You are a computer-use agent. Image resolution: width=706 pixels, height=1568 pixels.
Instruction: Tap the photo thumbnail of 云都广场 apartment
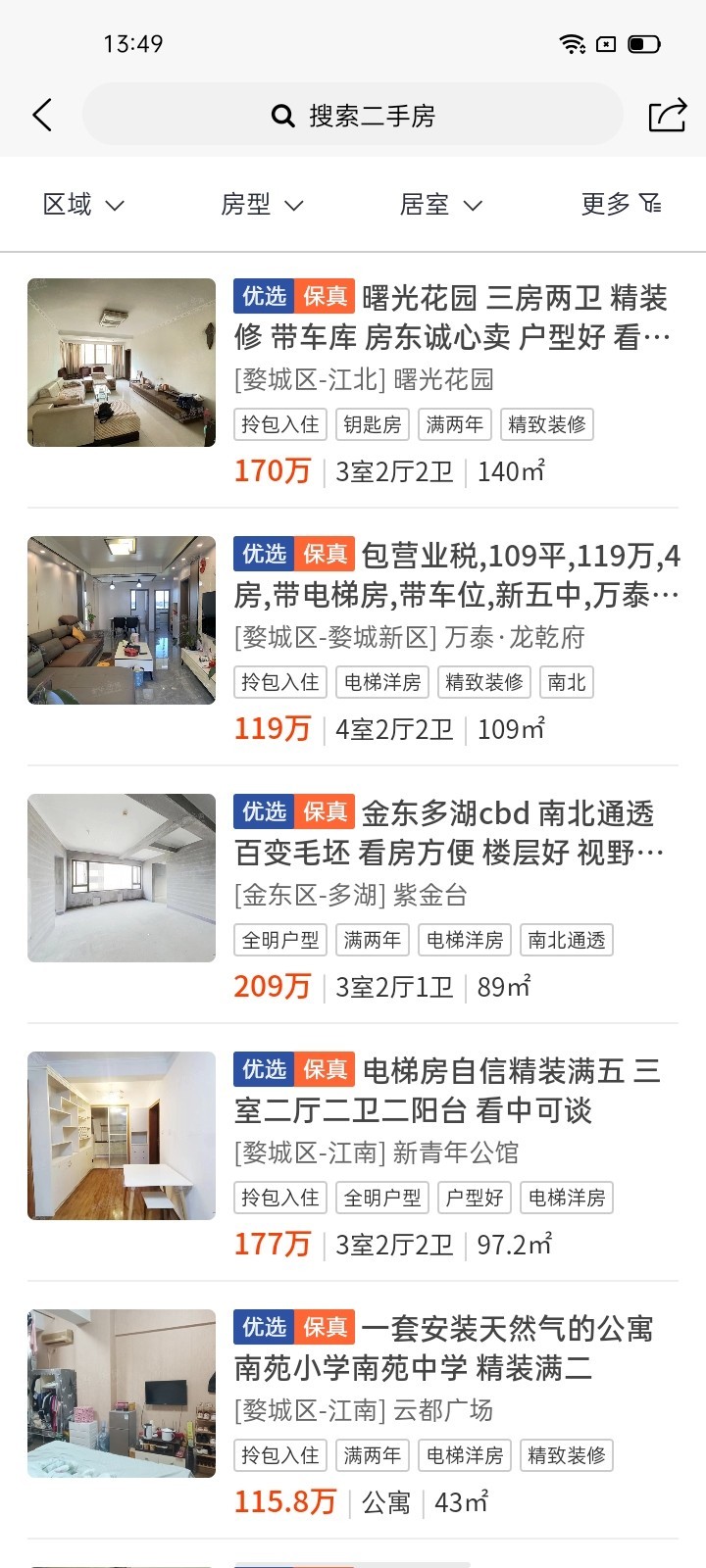[x=121, y=1392]
